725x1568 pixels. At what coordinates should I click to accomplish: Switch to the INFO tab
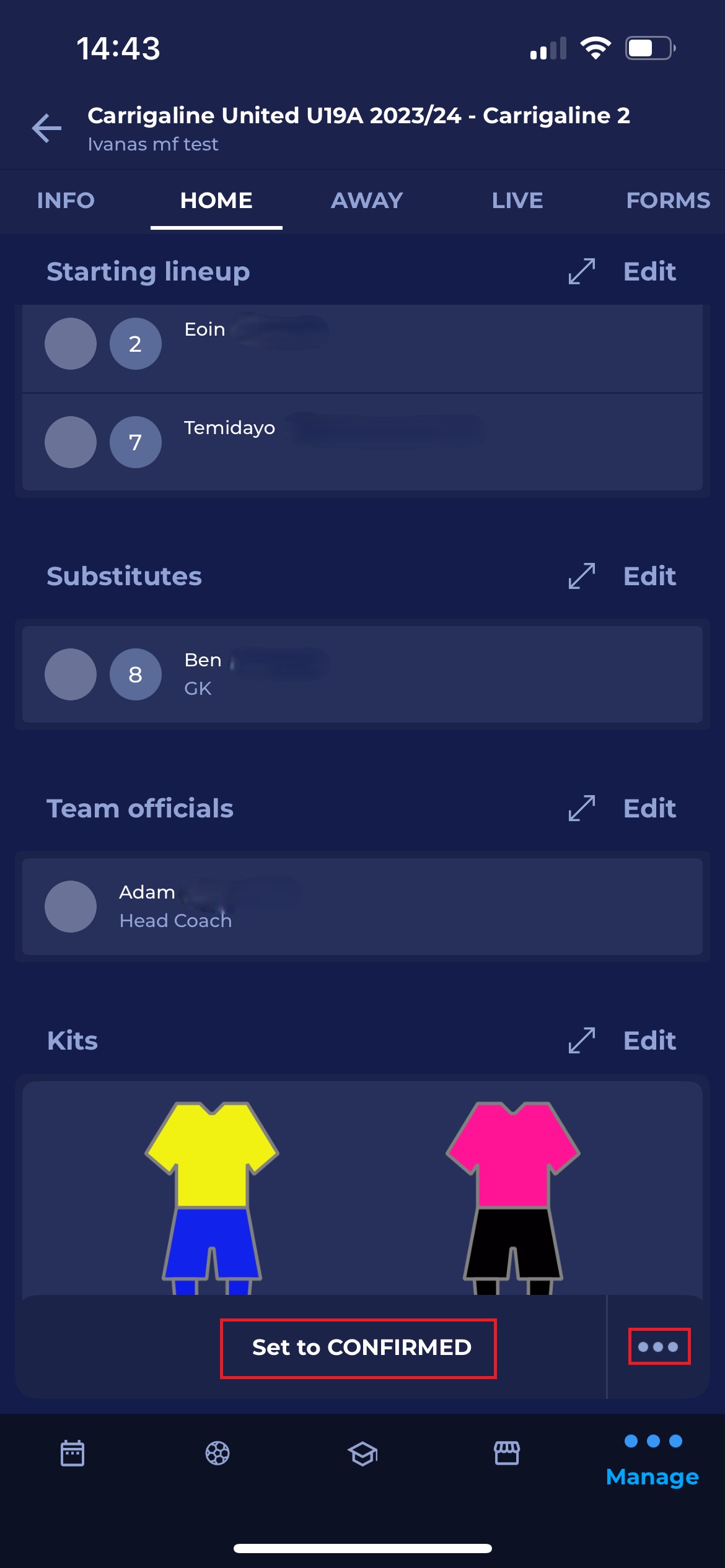click(66, 200)
